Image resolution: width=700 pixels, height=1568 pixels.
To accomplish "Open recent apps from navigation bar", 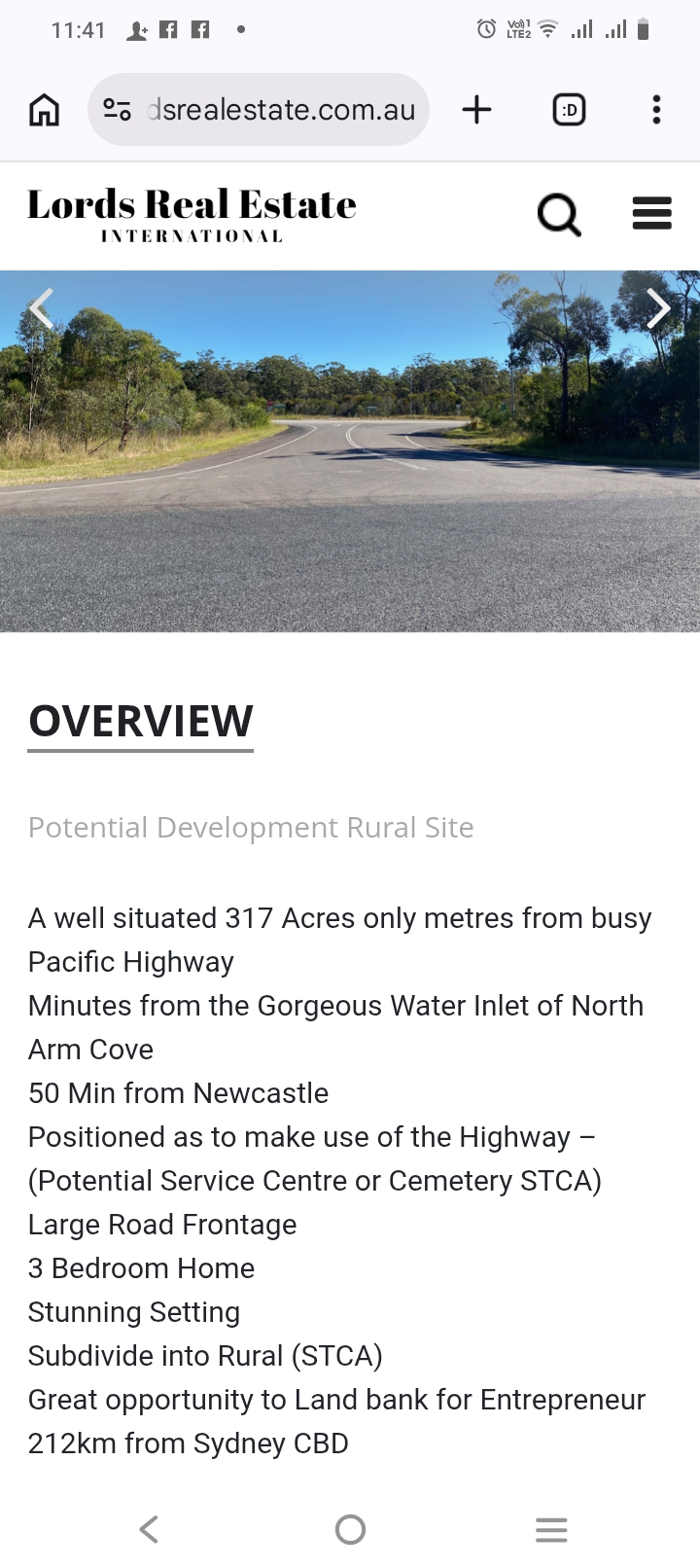I will click(x=551, y=1529).
